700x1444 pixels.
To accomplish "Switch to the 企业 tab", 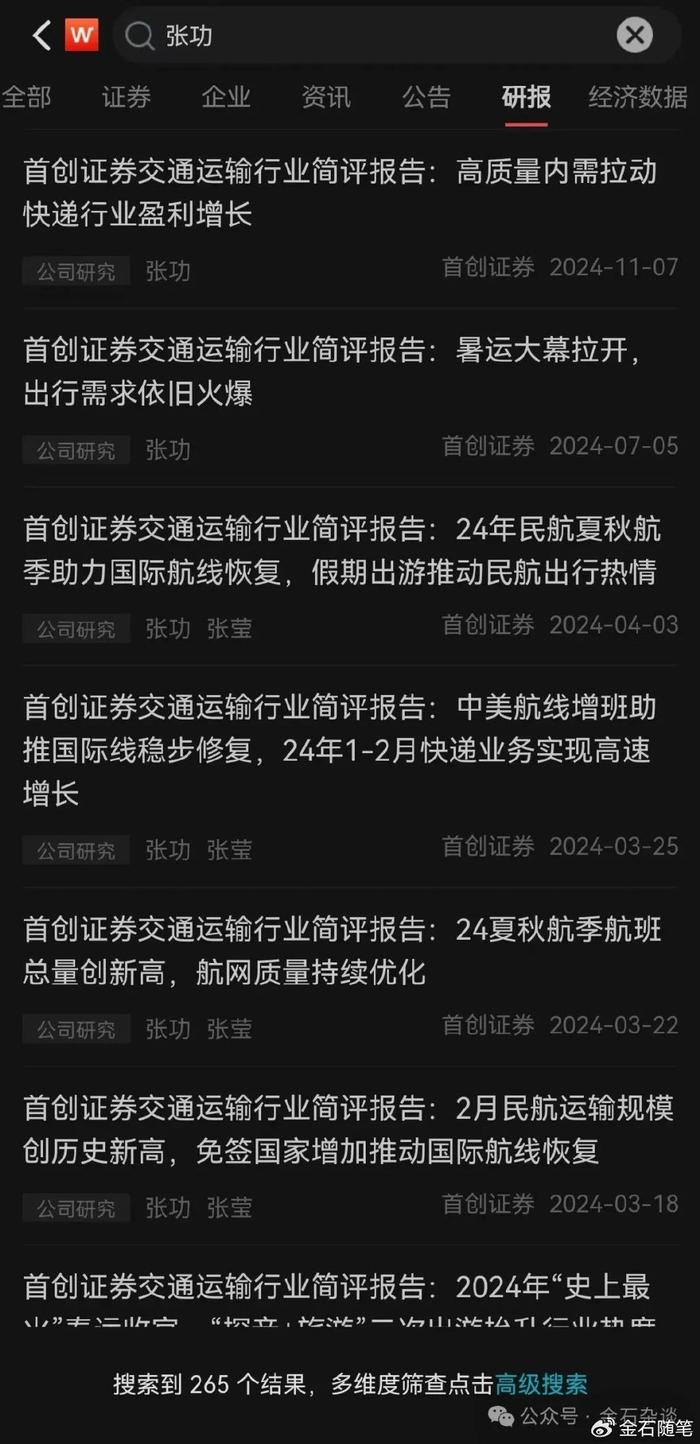I will click(x=226, y=96).
